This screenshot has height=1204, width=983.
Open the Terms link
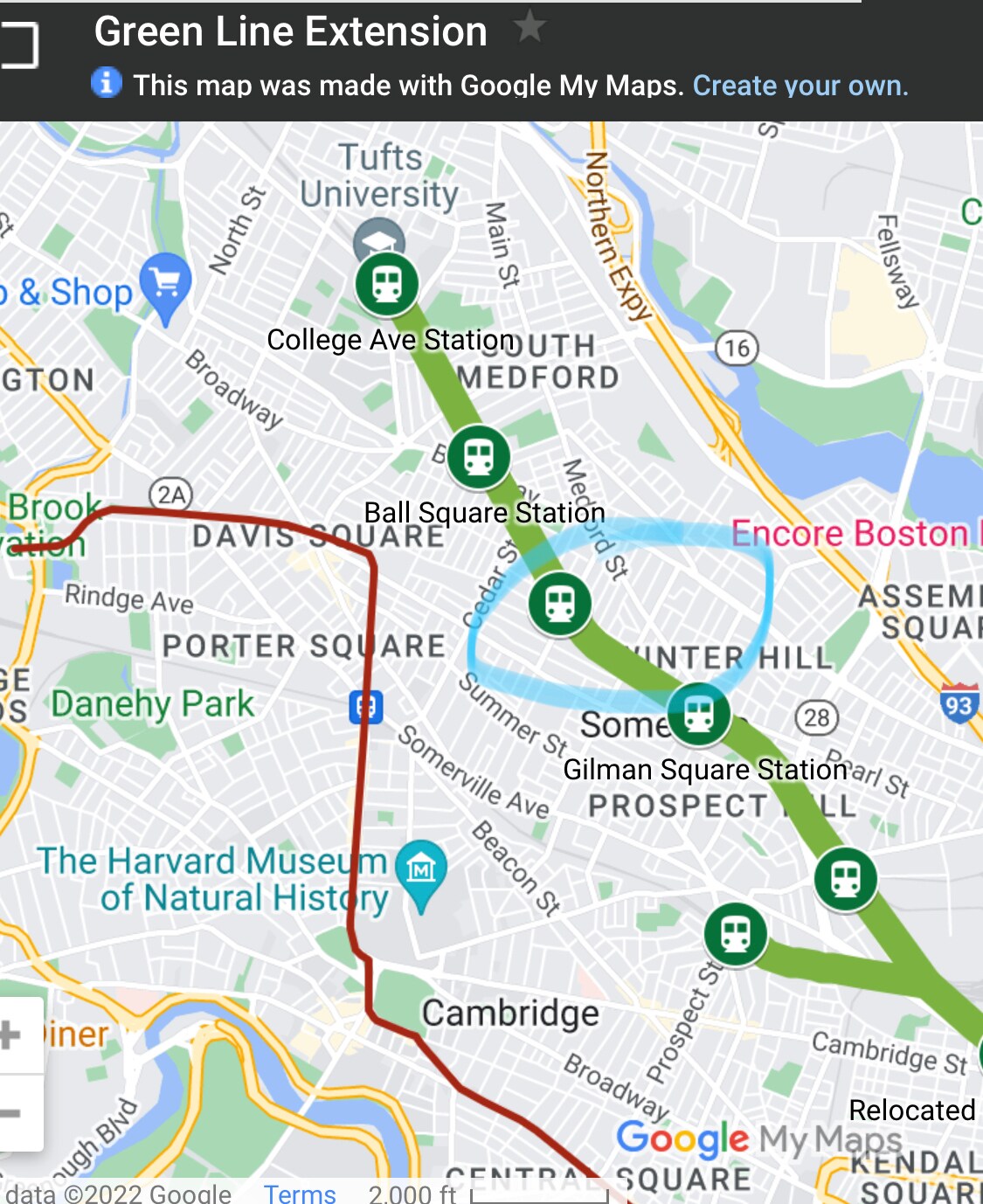click(x=300, y=1194)
